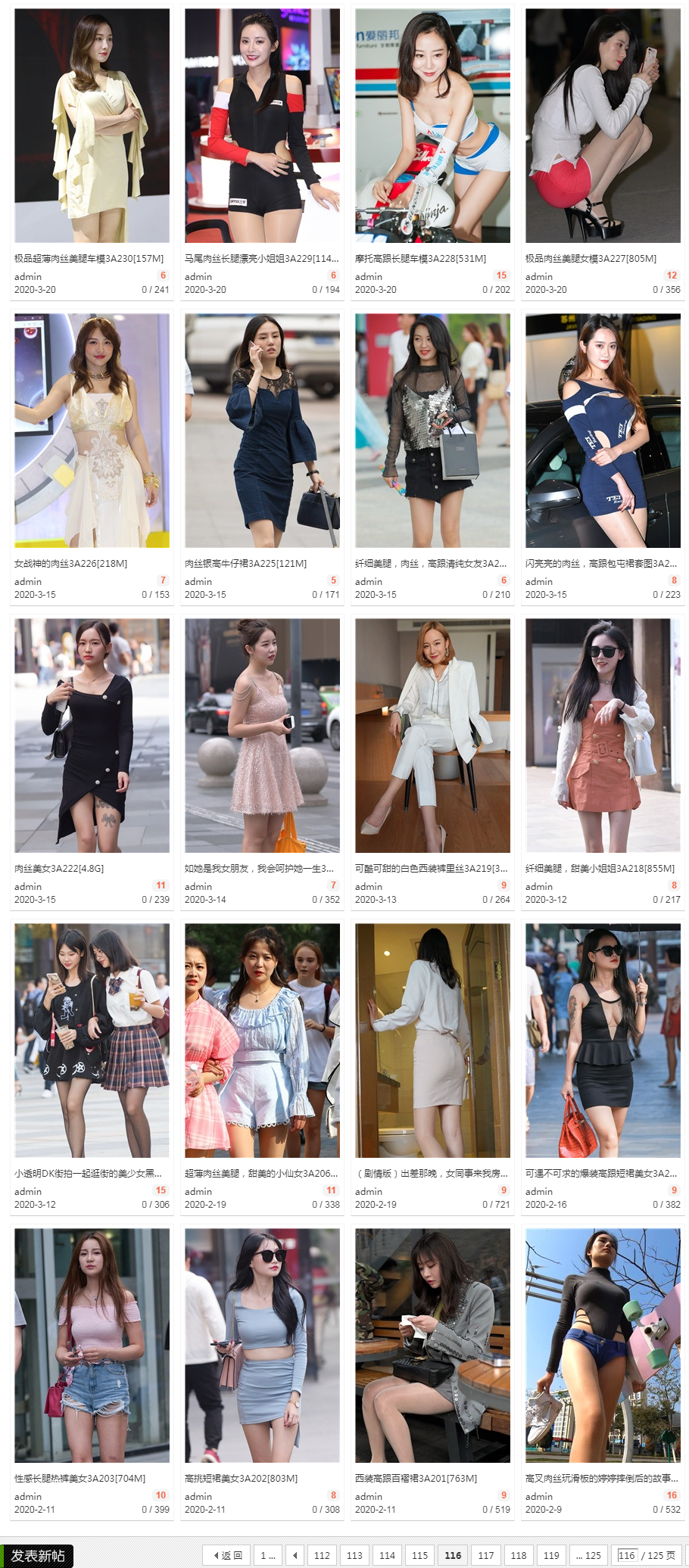Go back via the 返回 button

point(227,1555)
